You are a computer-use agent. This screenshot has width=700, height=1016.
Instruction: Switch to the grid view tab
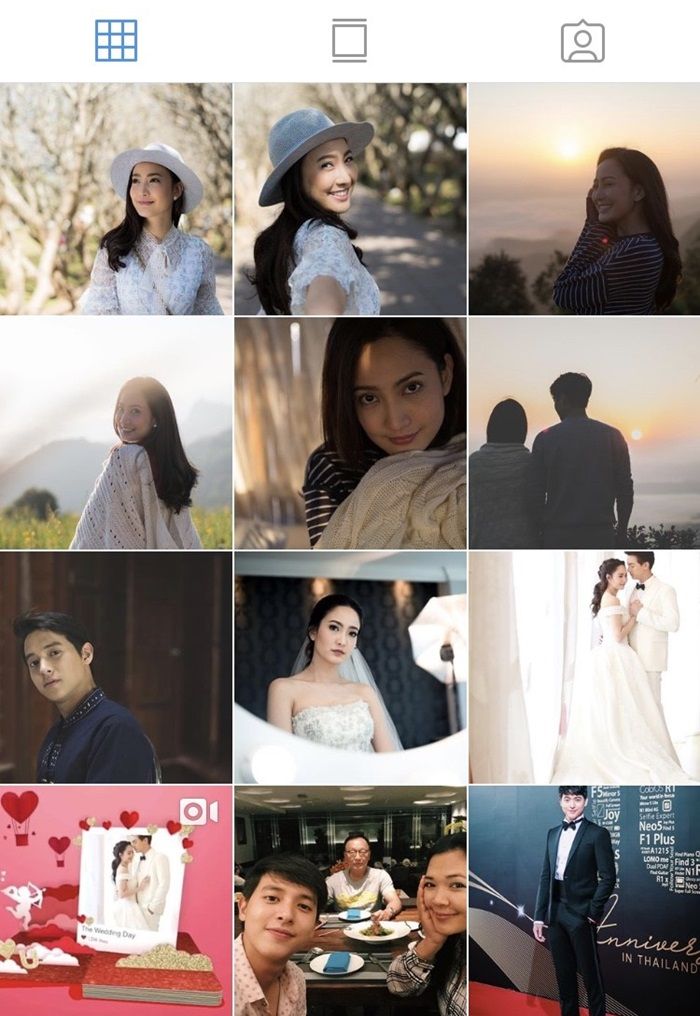click(x=116, y=41)
